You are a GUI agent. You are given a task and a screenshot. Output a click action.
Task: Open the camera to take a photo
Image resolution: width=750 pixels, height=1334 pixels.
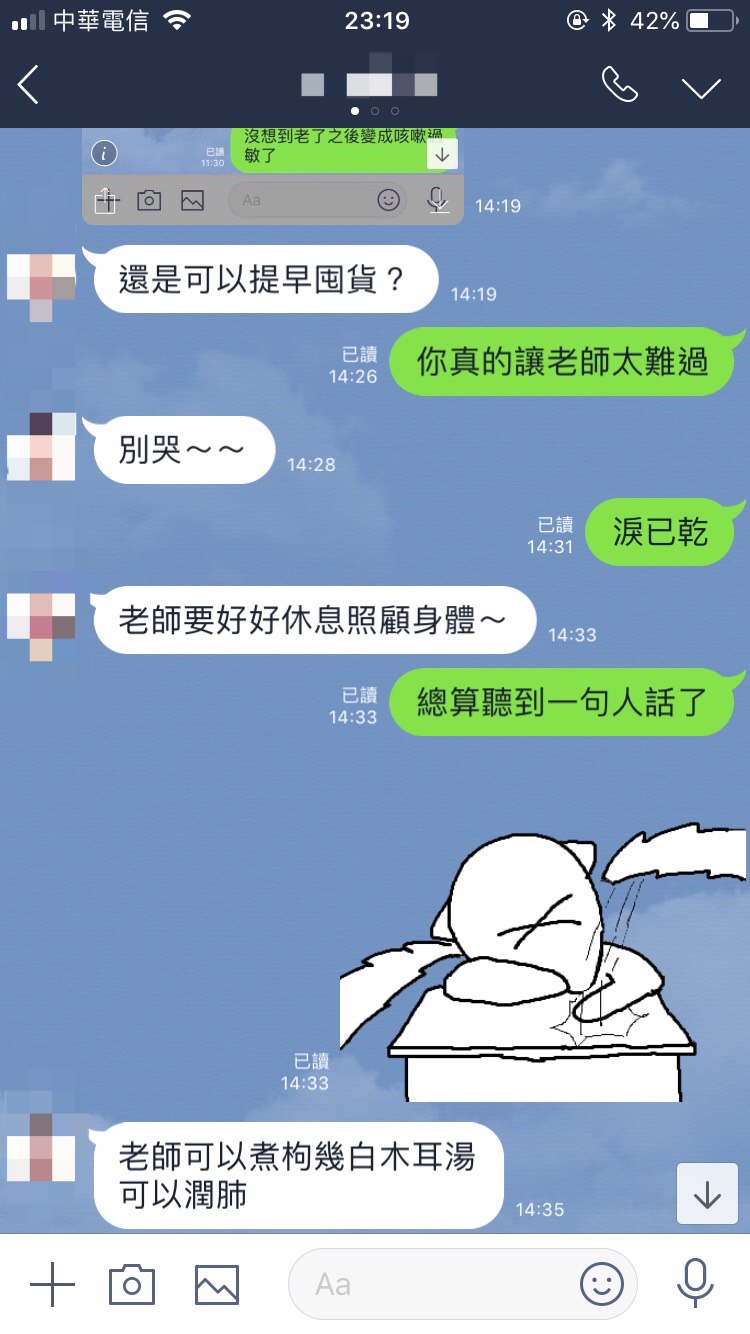pyautogui.click(x=132, y=1284)
